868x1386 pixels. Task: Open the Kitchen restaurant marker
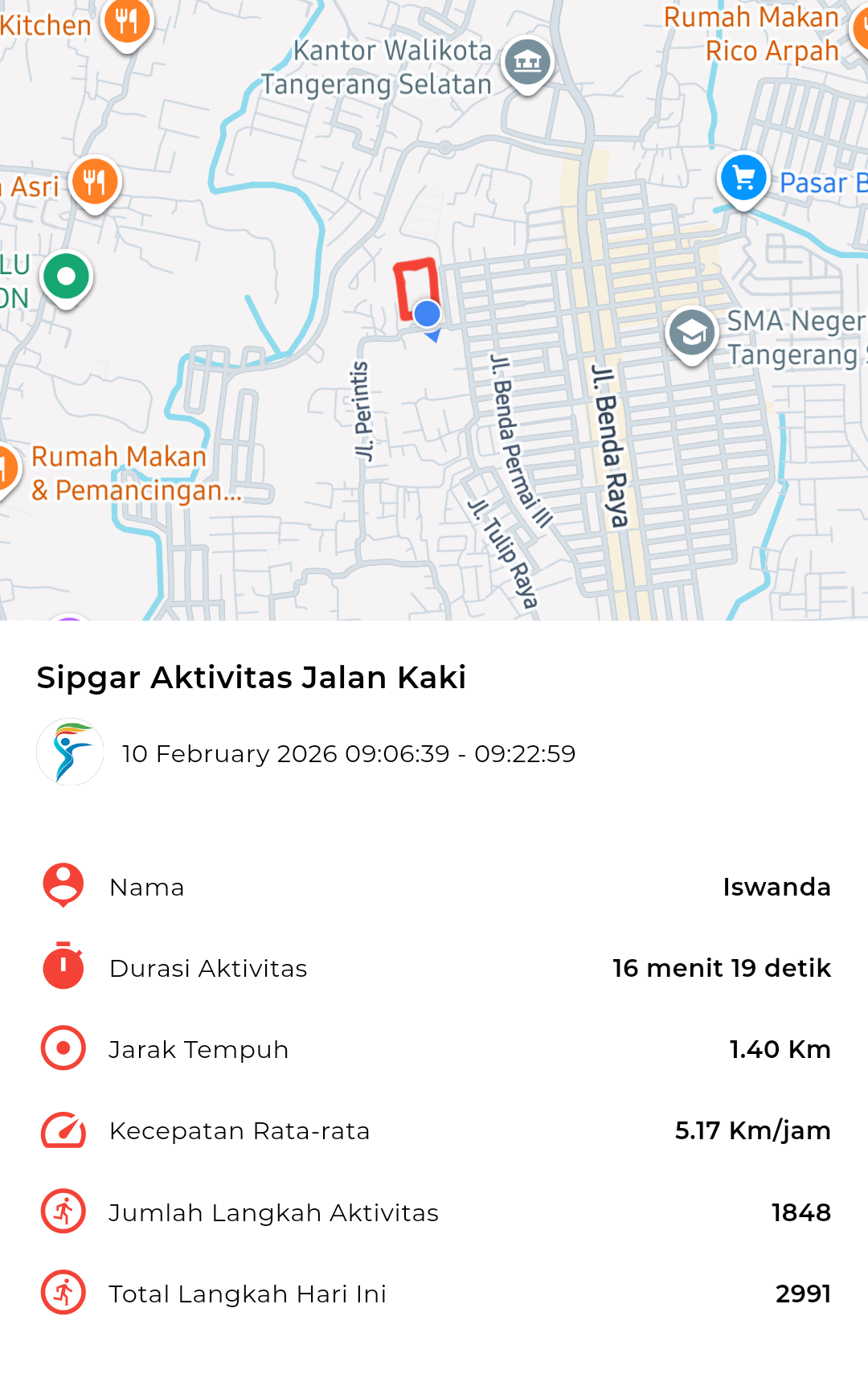point(127,21)
